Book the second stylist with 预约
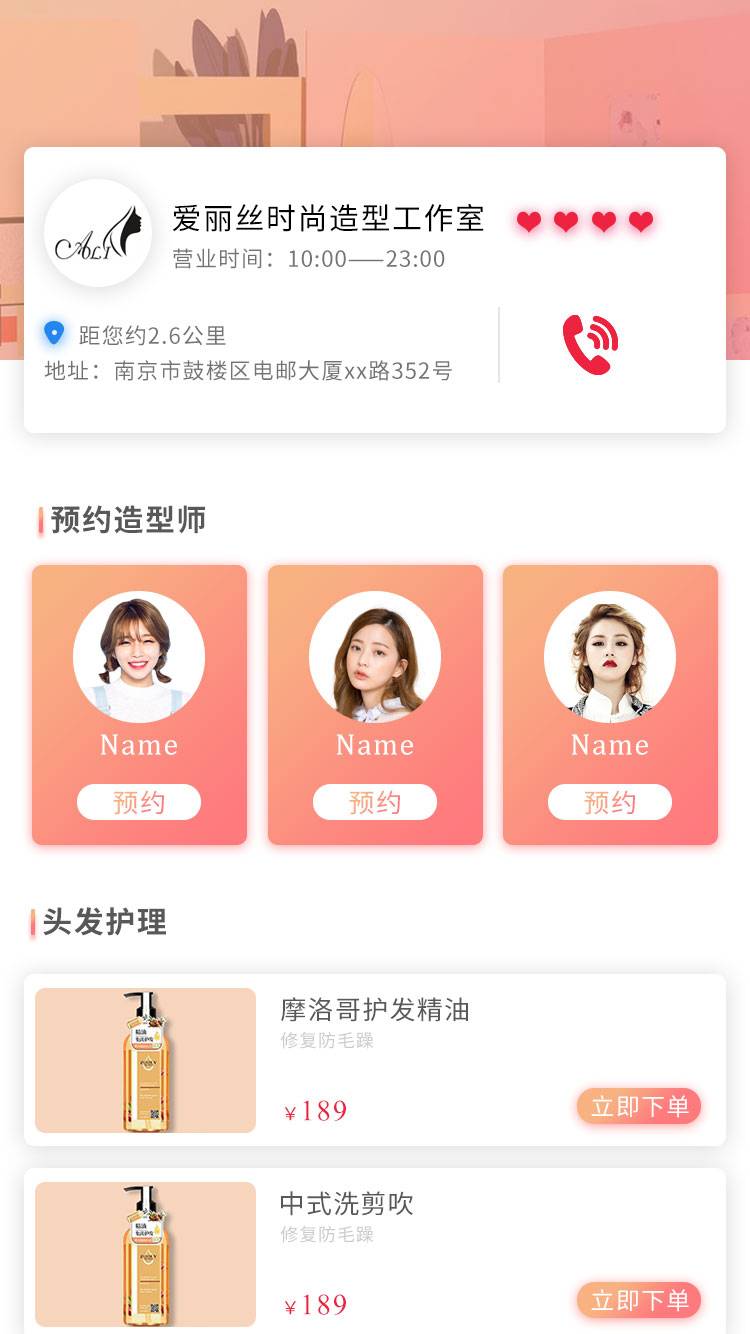Viewport: 750px width, 1334px height. click(375, 802)
